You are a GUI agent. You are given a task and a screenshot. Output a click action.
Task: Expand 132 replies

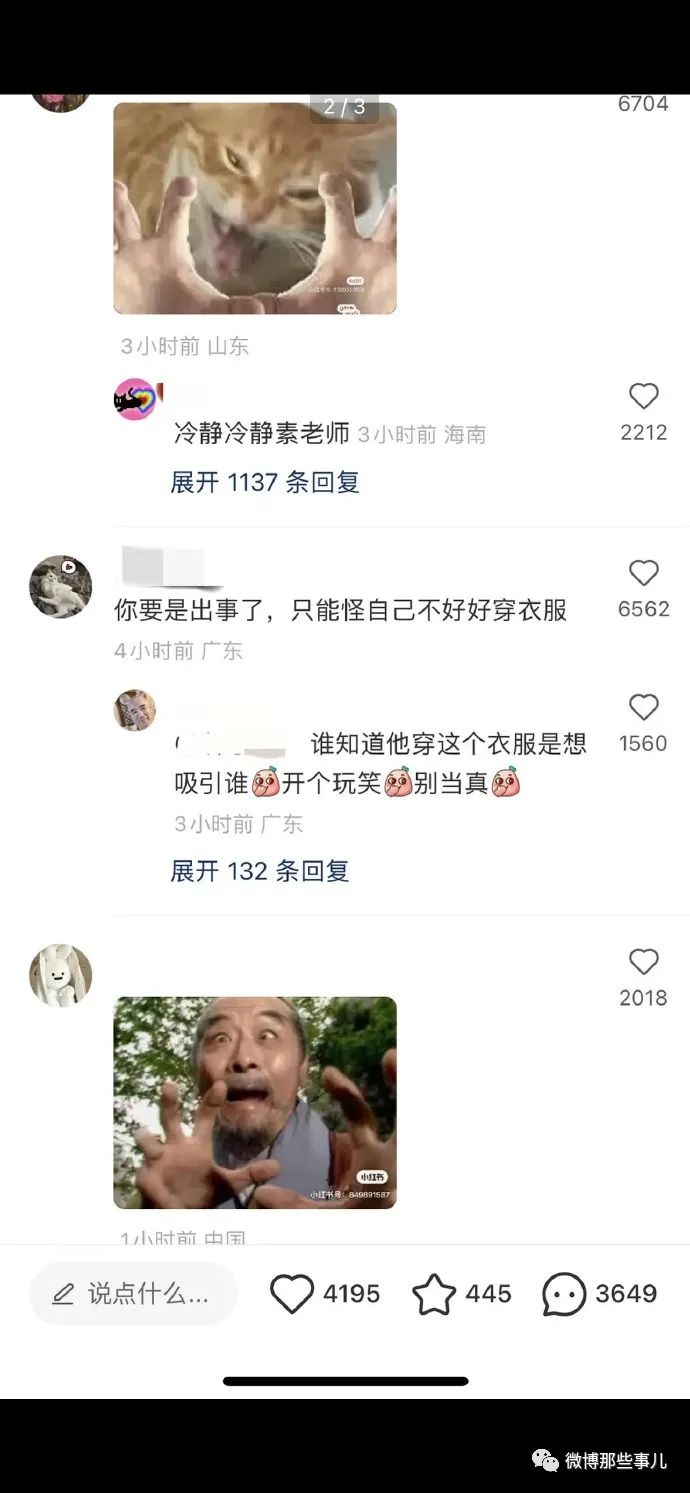tap(259, 871)
